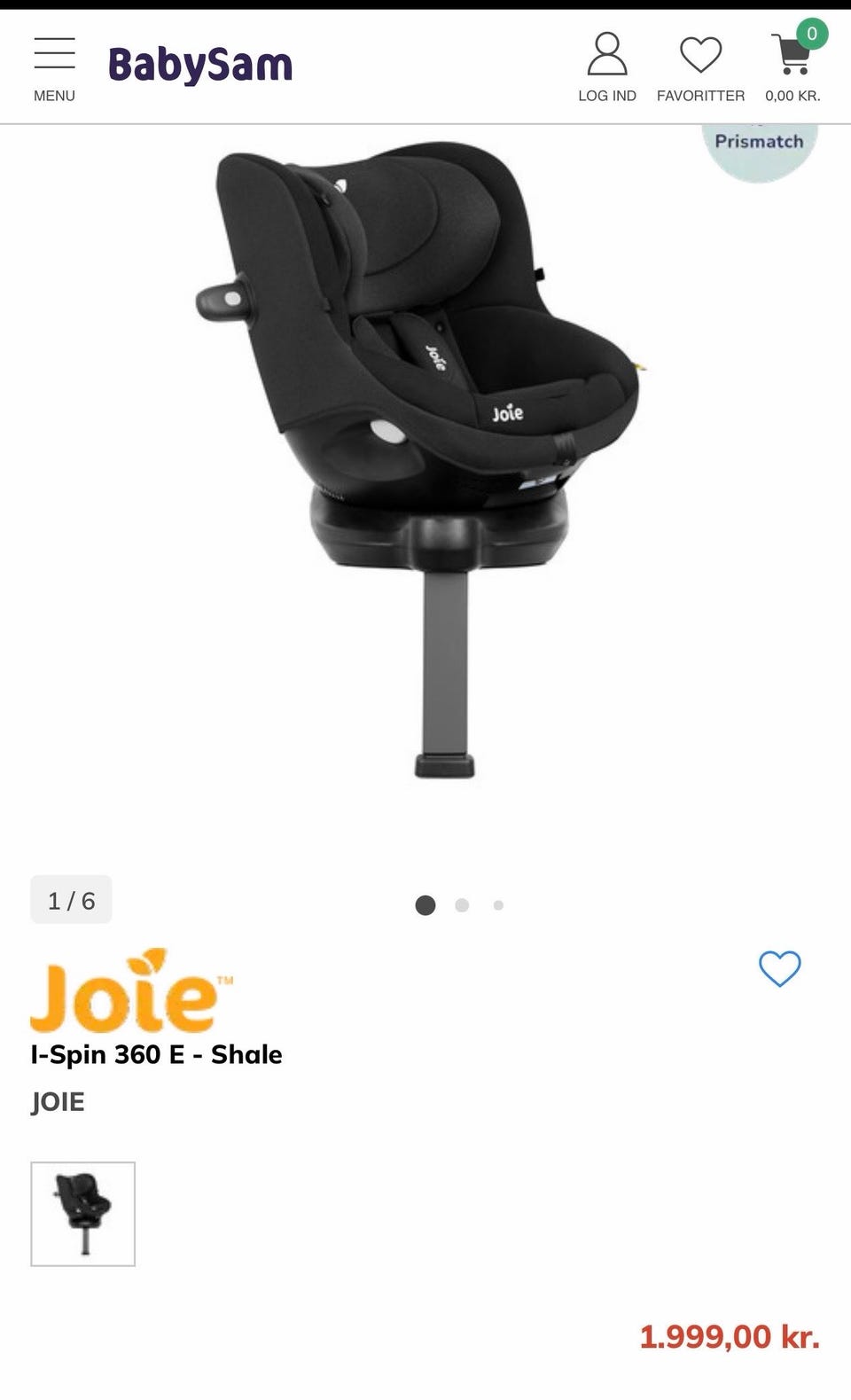851x1400 pixels.
Task: View the shopping cart
Action: (792, 66)
